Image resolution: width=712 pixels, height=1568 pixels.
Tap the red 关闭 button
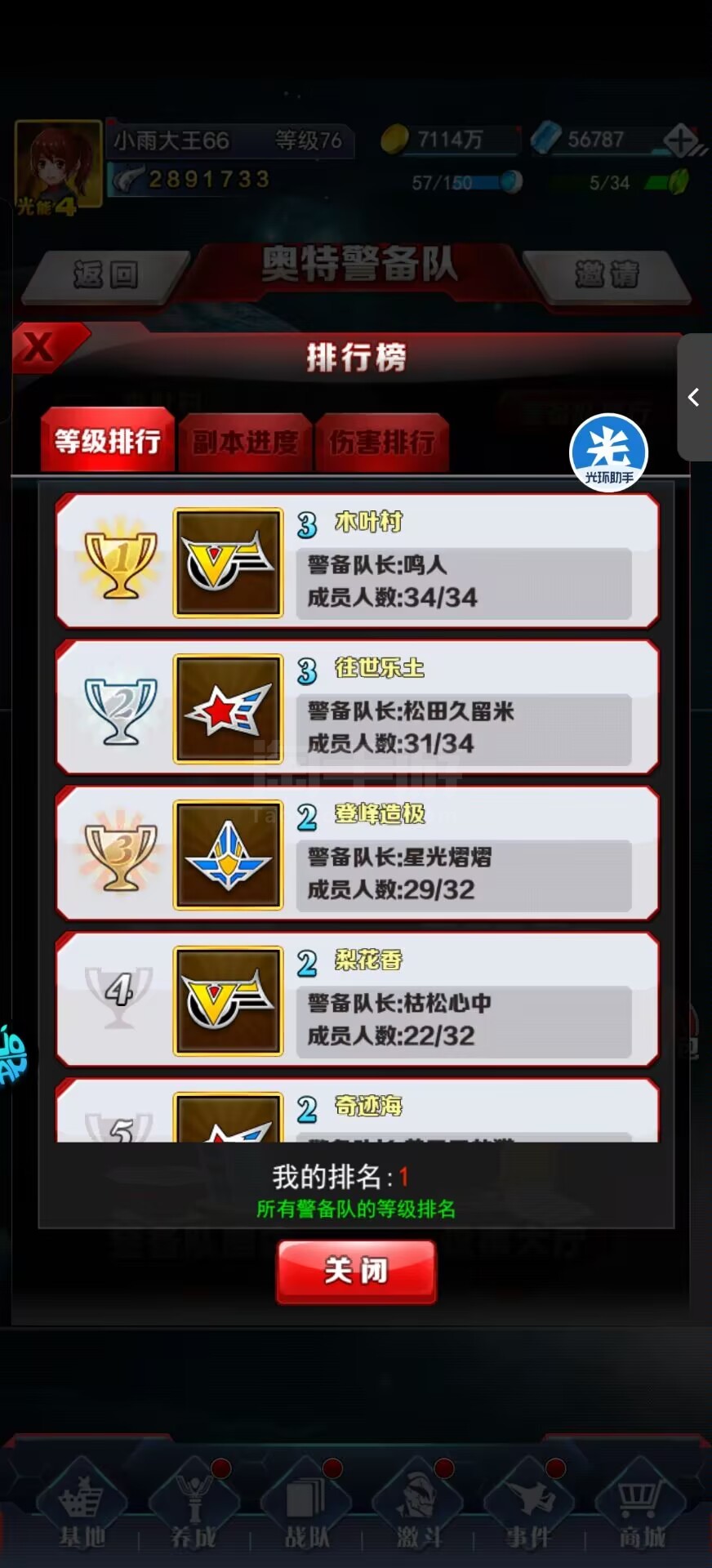click(x=356, y=1271)
